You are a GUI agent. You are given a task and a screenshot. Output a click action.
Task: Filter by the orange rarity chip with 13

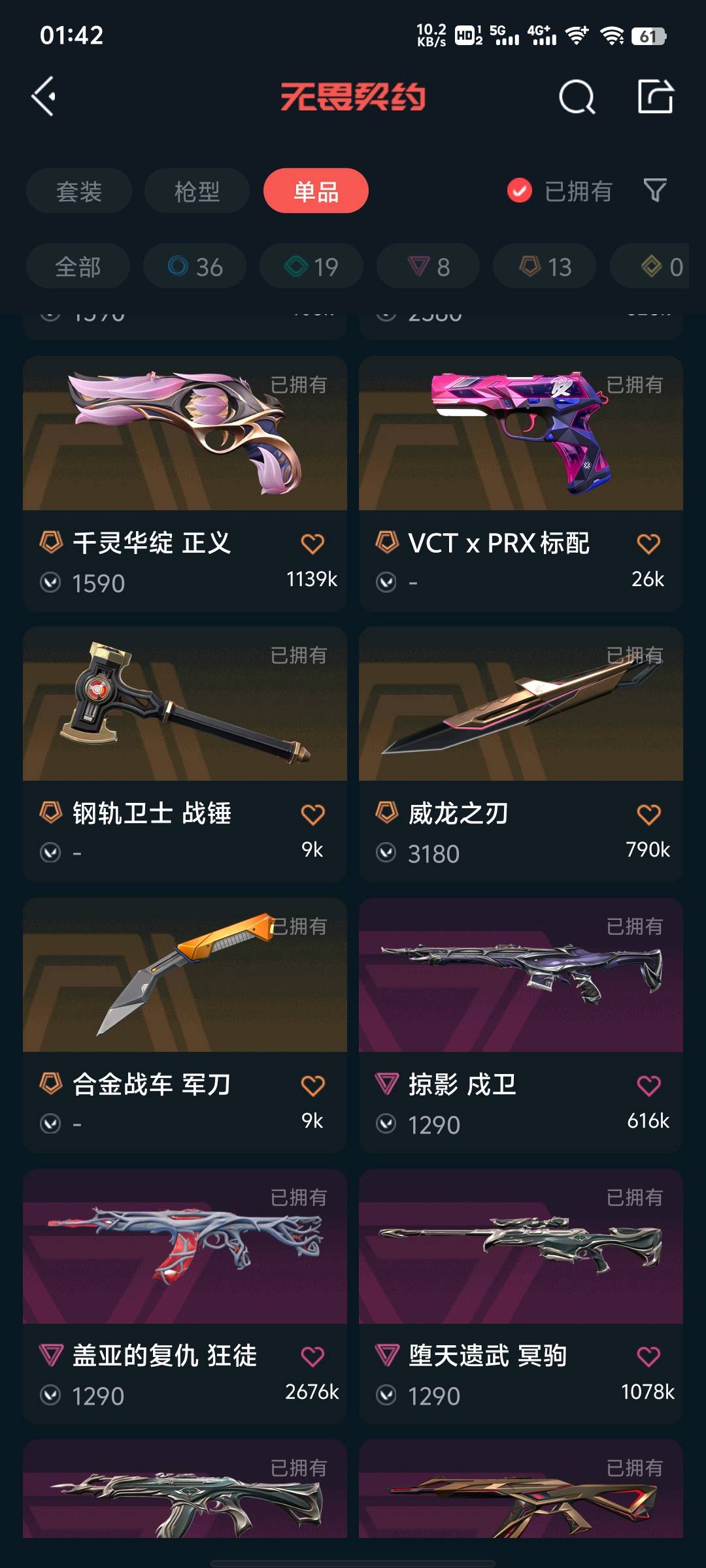[x=545, y=267]
